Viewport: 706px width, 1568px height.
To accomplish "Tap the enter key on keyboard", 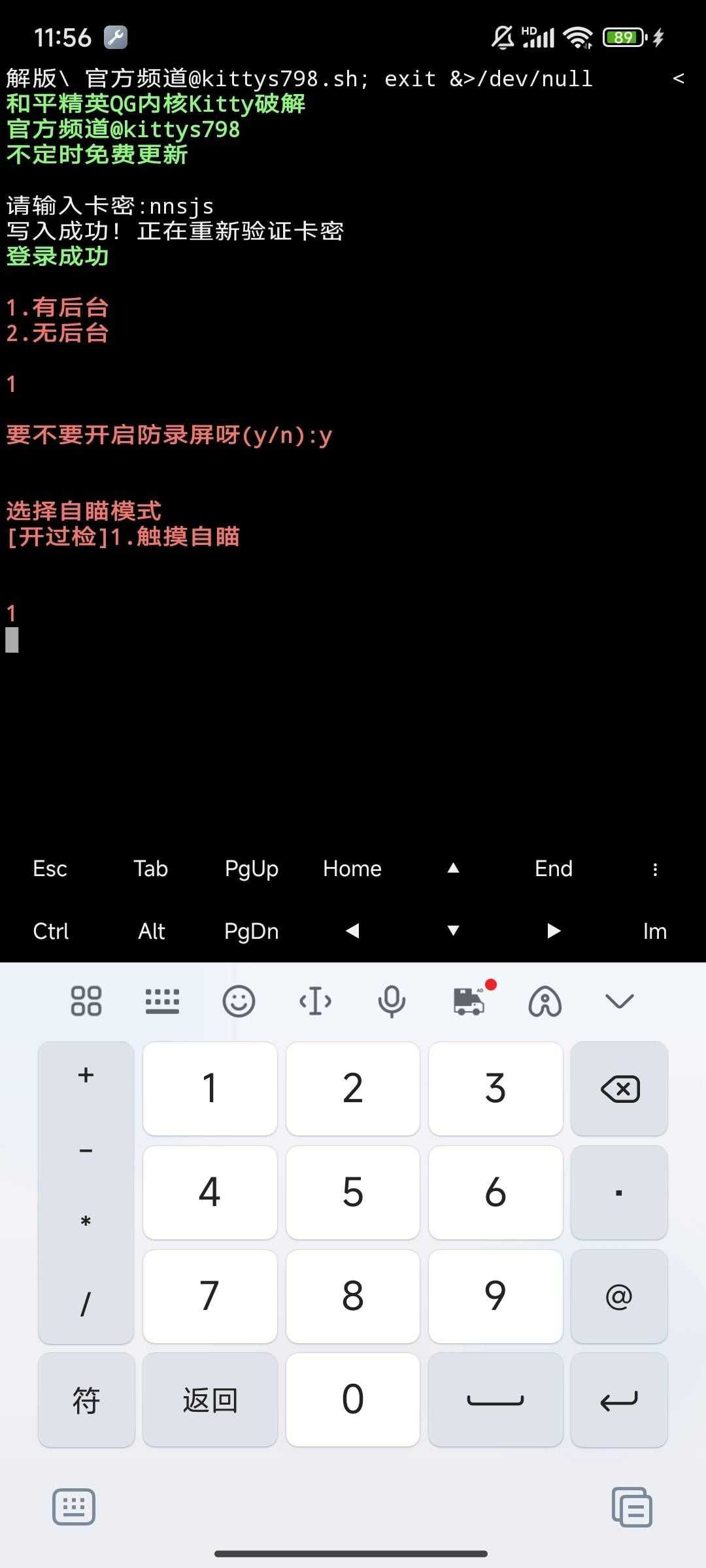I will coord(619,1400).
